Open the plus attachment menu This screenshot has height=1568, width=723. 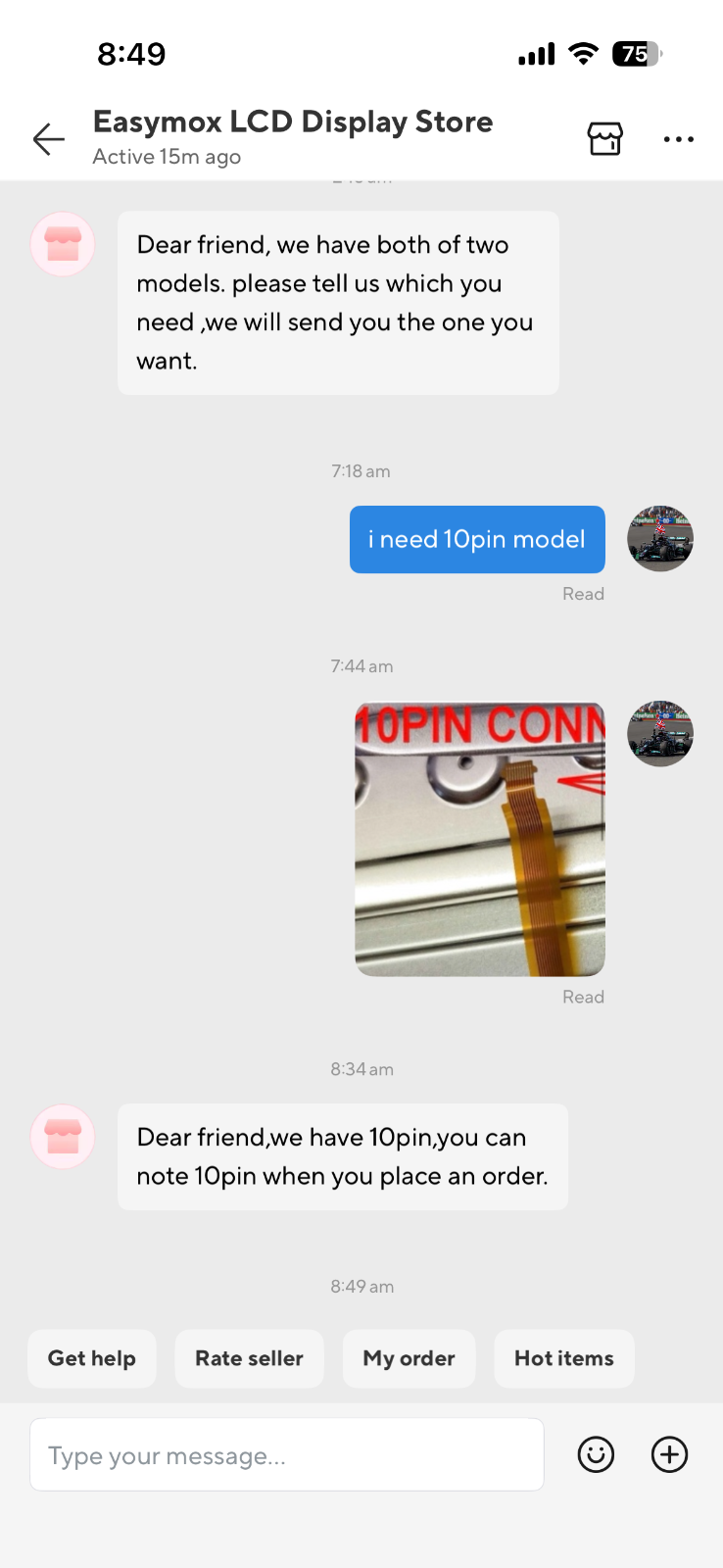670,1454
